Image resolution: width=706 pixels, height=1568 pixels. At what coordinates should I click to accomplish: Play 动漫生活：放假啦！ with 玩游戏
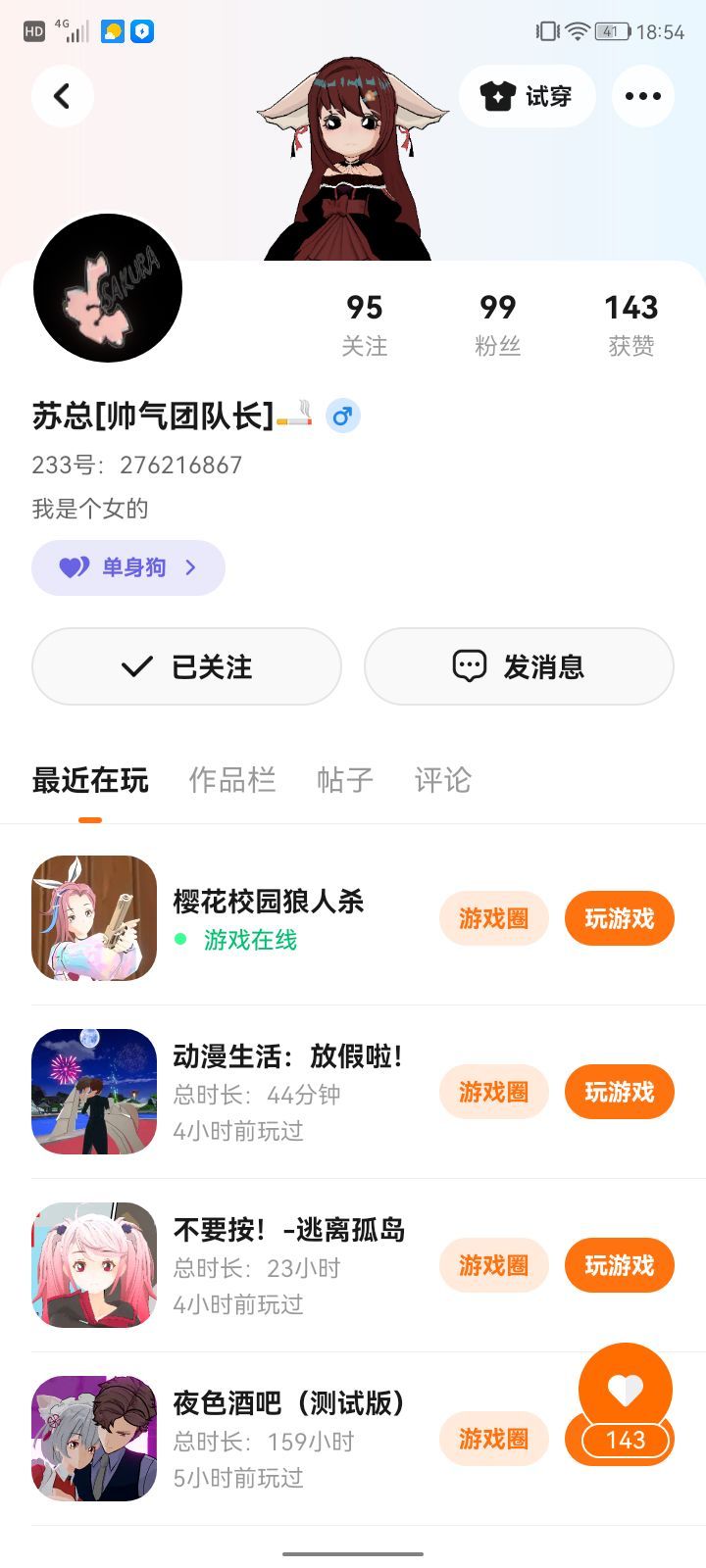coord(619,1092)
